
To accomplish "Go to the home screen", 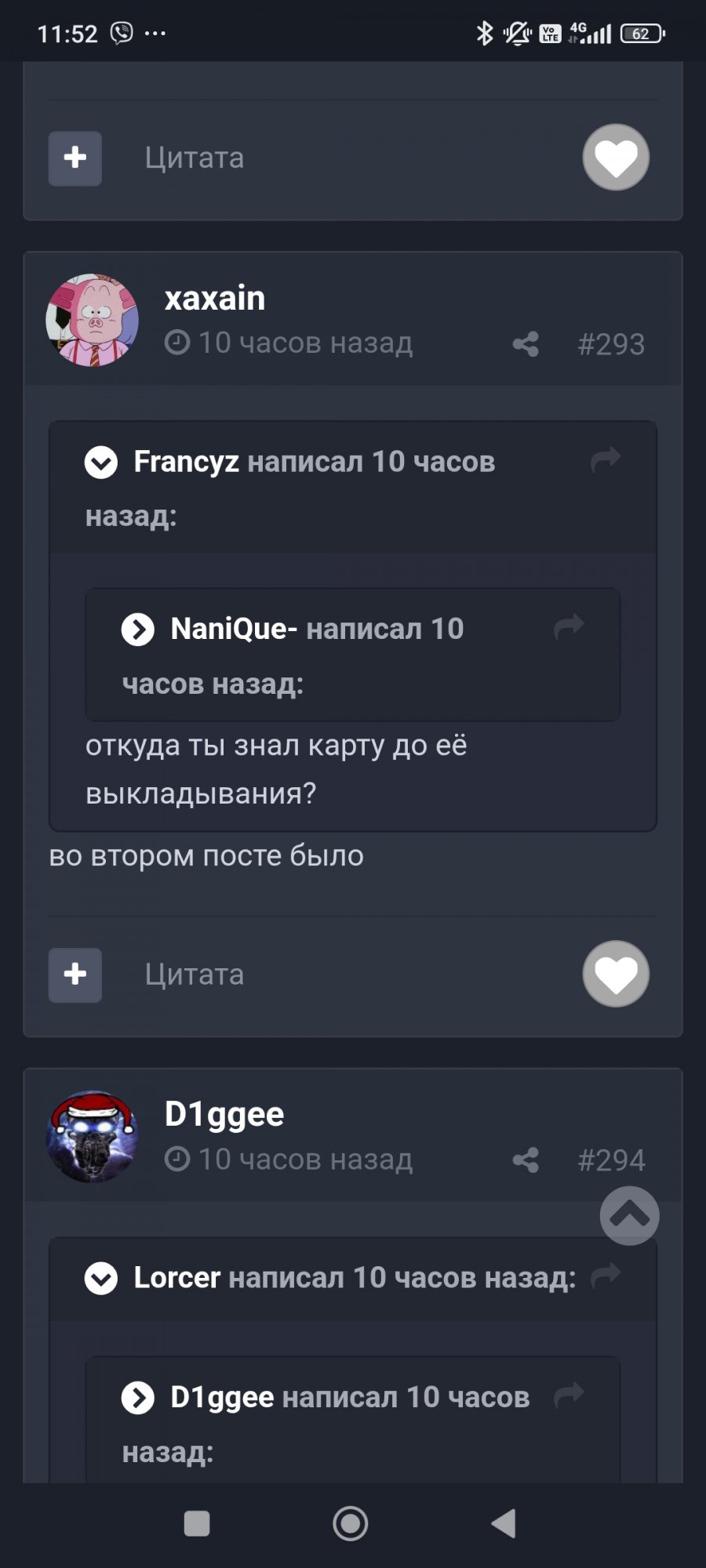I will (x=351, y=1523).
